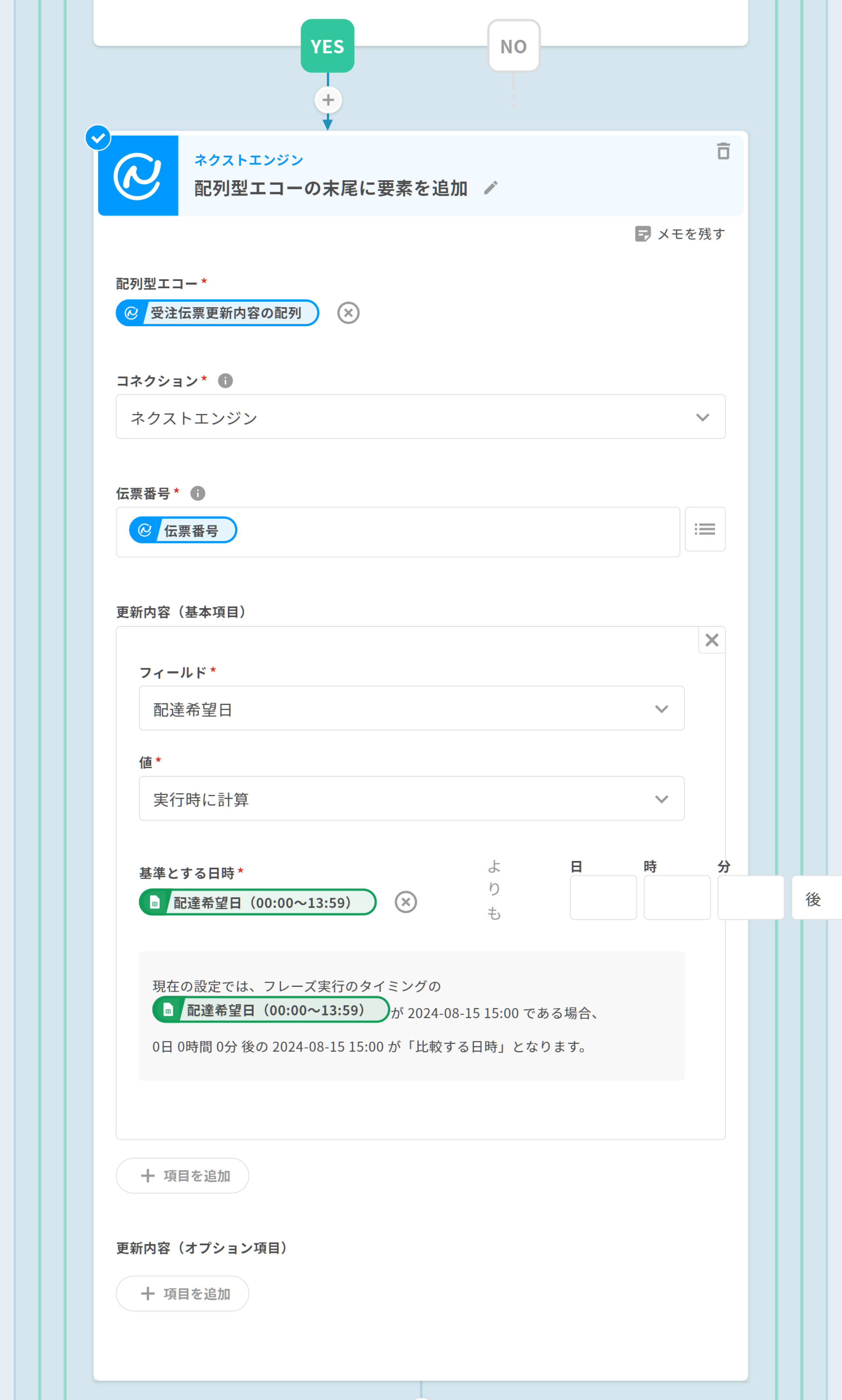
Task: Tap the plus button under YES branch
Action: coord(327,100)
